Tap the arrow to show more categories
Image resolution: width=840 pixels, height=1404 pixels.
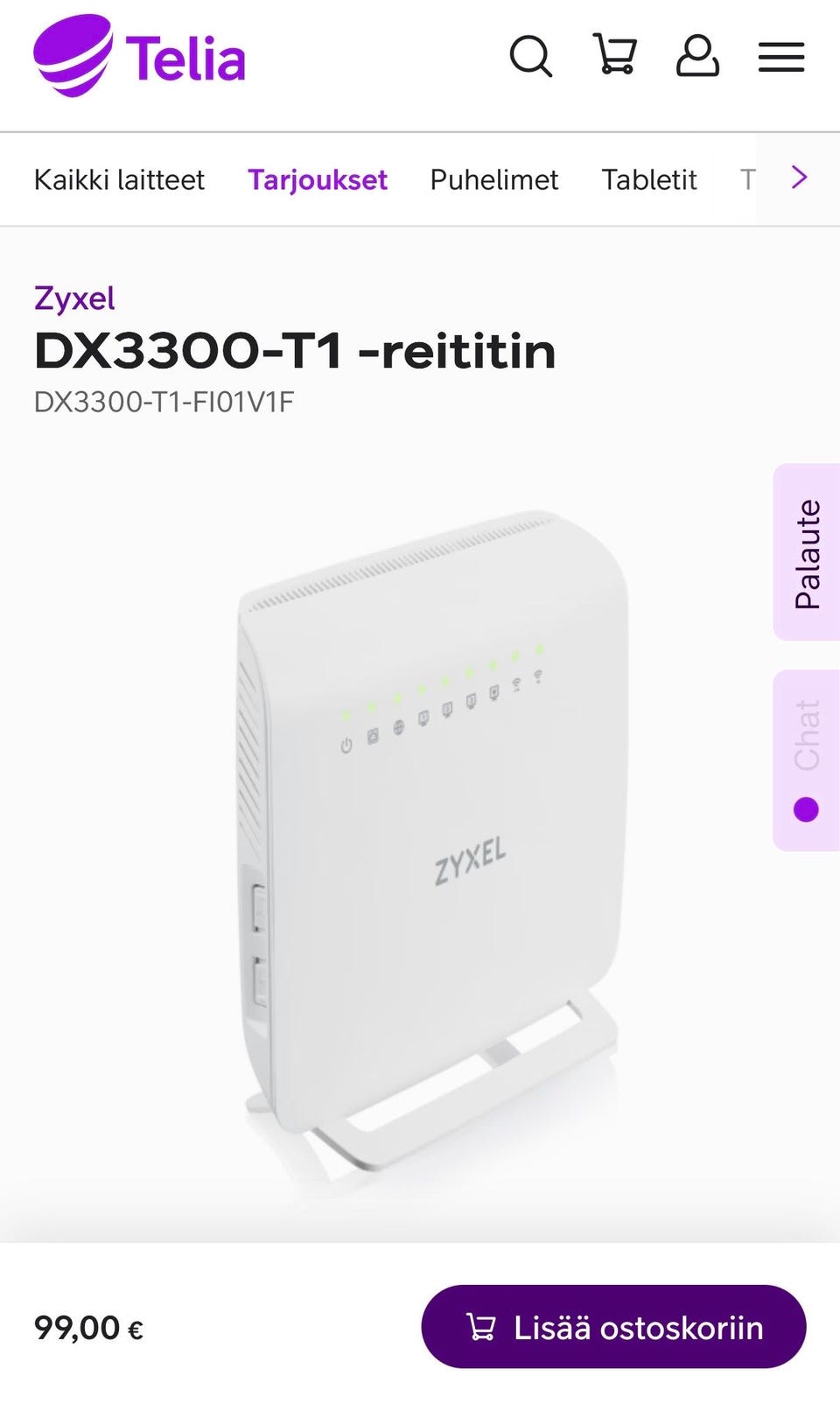click(x=799, y=178)
